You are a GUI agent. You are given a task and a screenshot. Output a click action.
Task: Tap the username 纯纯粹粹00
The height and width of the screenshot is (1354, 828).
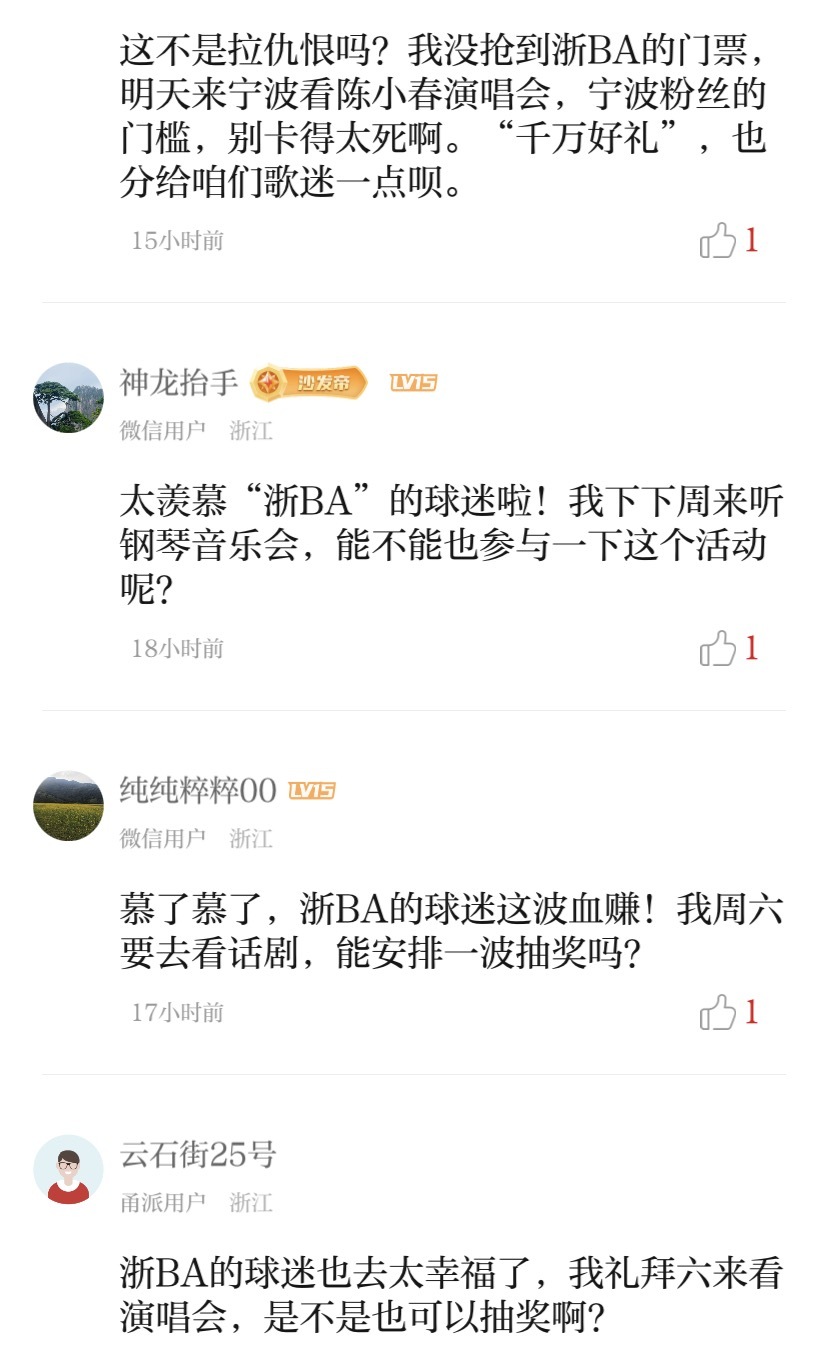198,790
